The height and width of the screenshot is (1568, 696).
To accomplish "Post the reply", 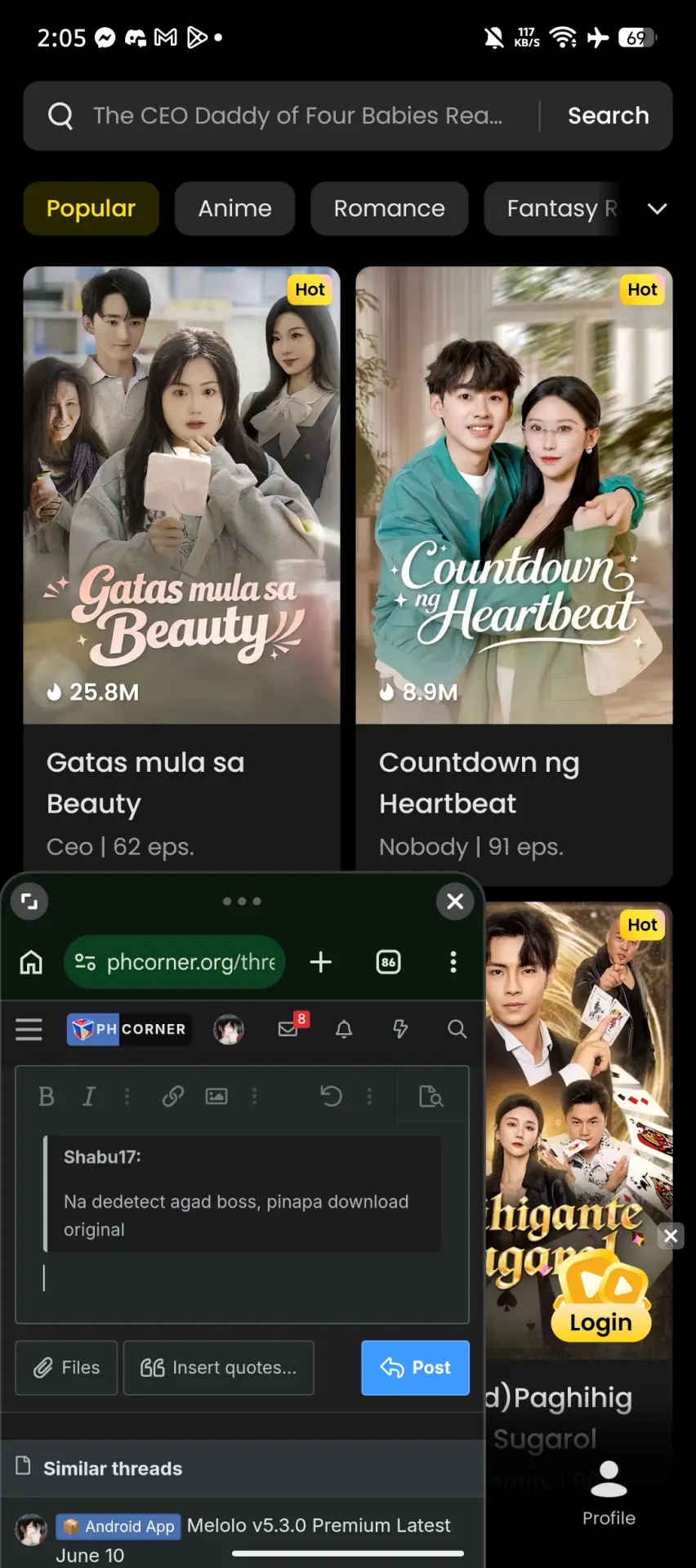I will pos(415,1367).
